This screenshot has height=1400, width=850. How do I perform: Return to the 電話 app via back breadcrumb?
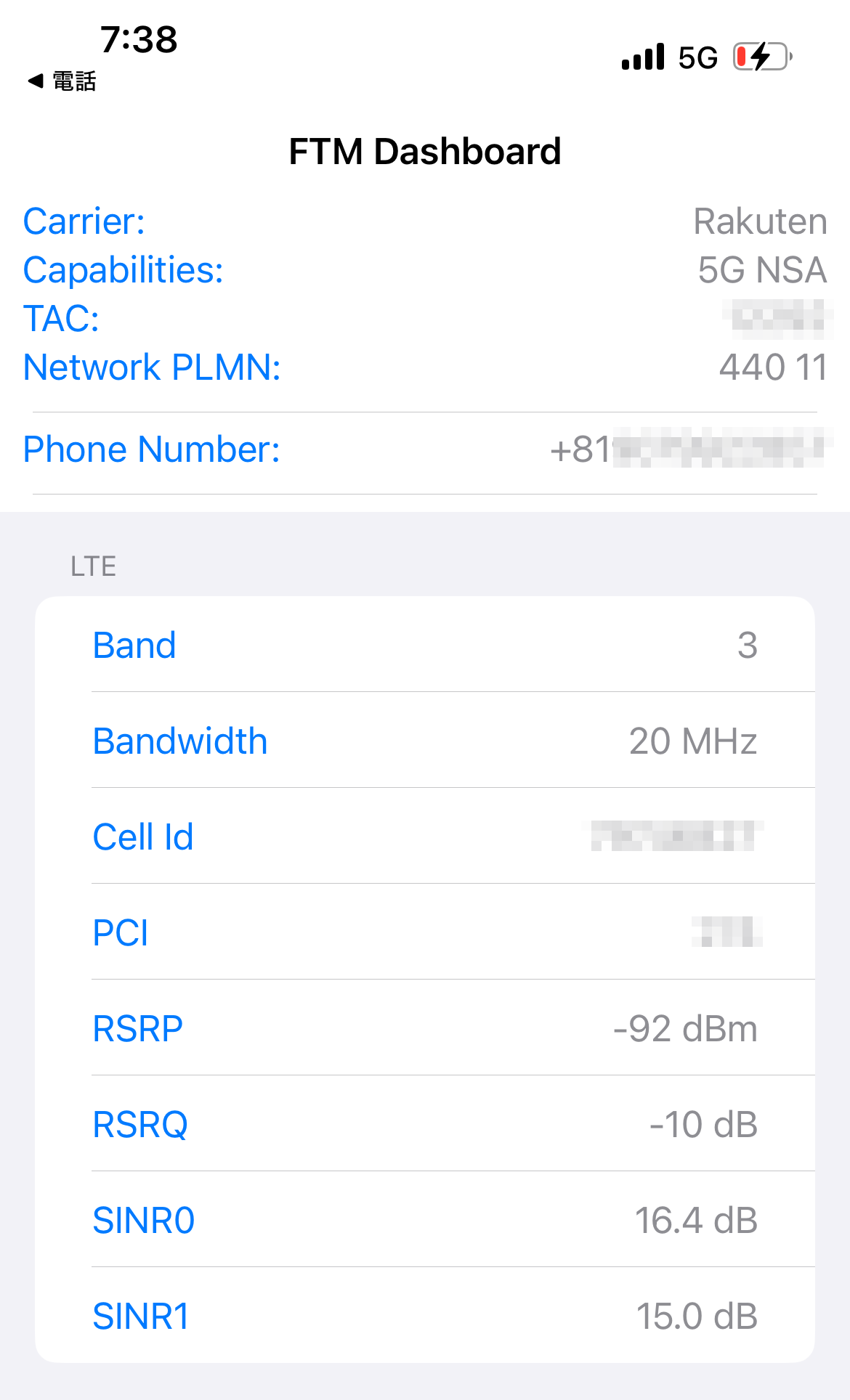tap(62, 81)
